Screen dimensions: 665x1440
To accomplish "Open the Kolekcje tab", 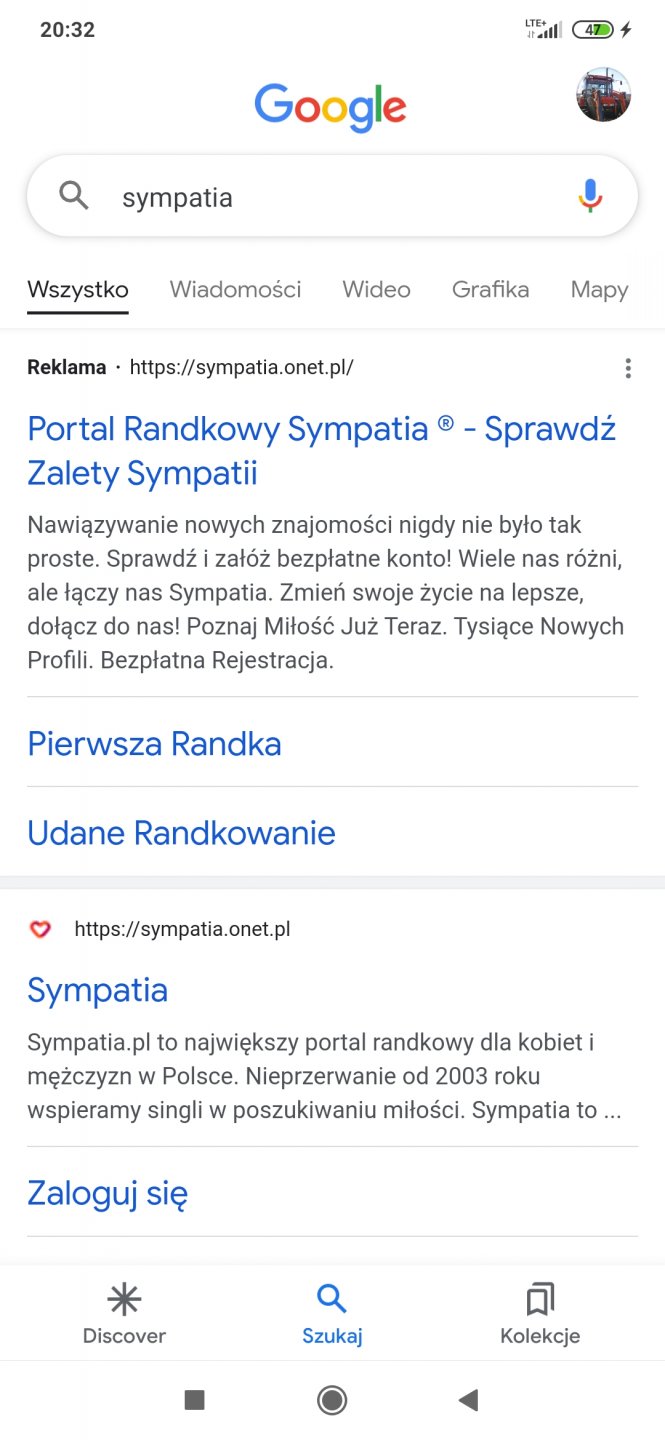I will pyautogui.click(x=540, y=1314).
